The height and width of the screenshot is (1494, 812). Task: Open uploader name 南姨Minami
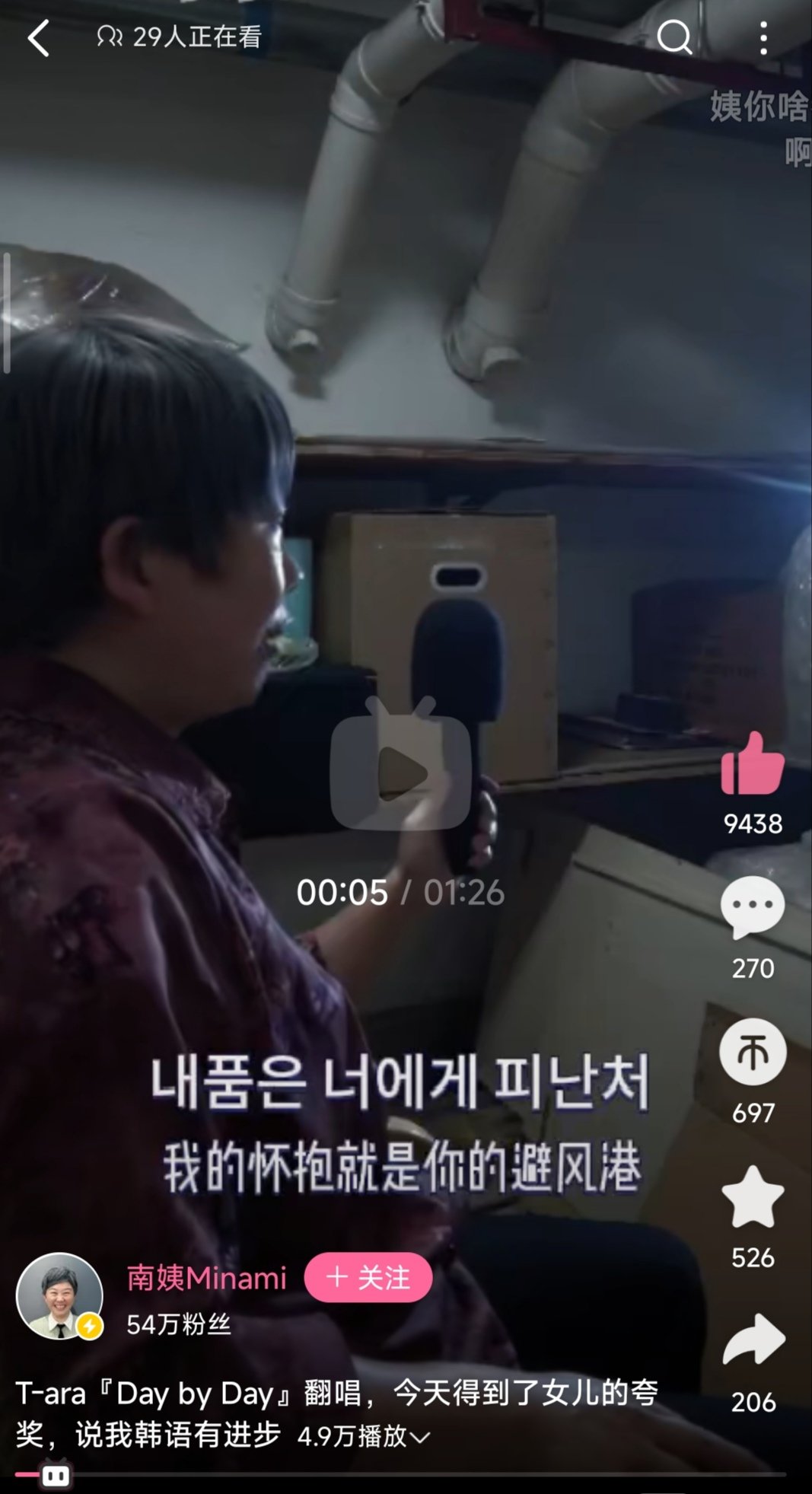pos(206,1278)
